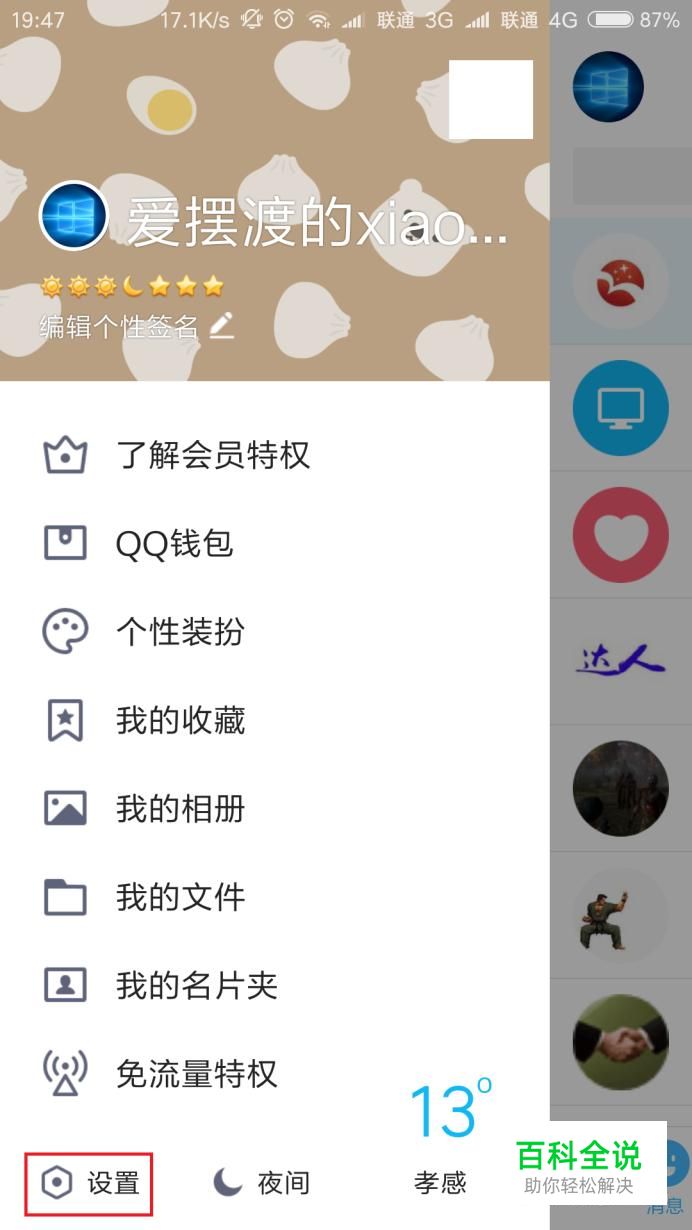Open 我的收藏 favorites
Image resolution: width=692 pixels, height=1230 pixels.
click(275, 720)
